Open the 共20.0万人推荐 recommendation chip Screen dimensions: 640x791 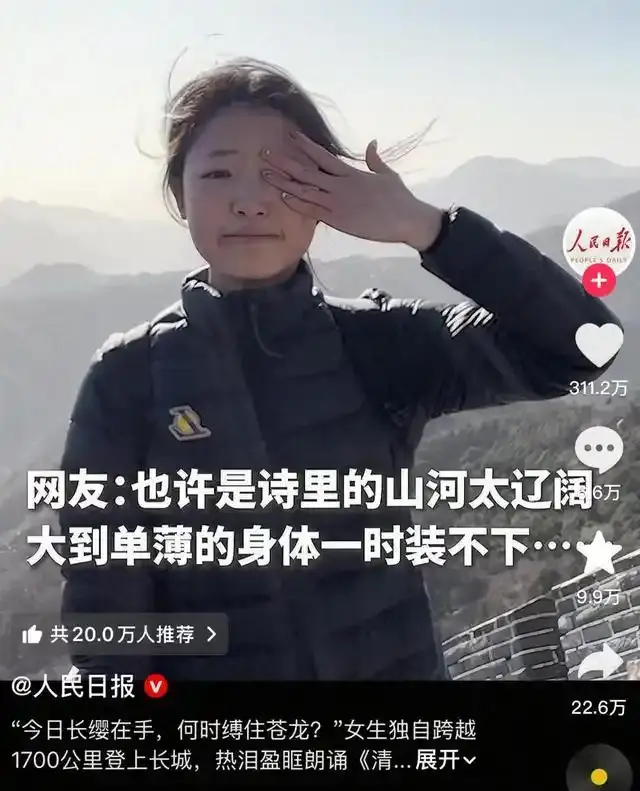119,634
